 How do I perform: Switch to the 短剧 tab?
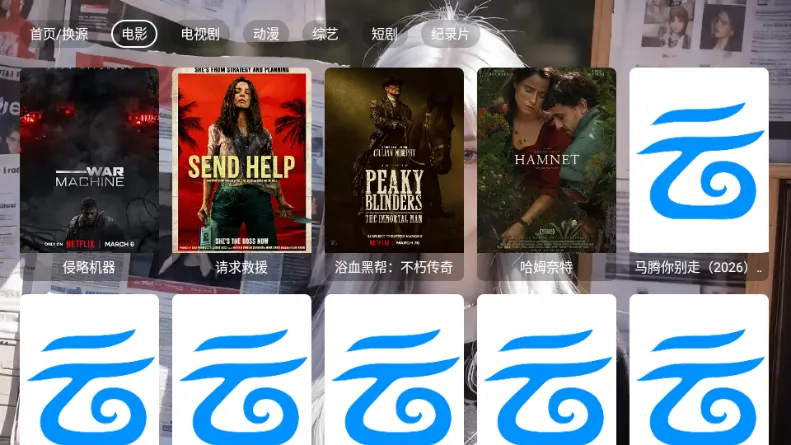(384, 34)
